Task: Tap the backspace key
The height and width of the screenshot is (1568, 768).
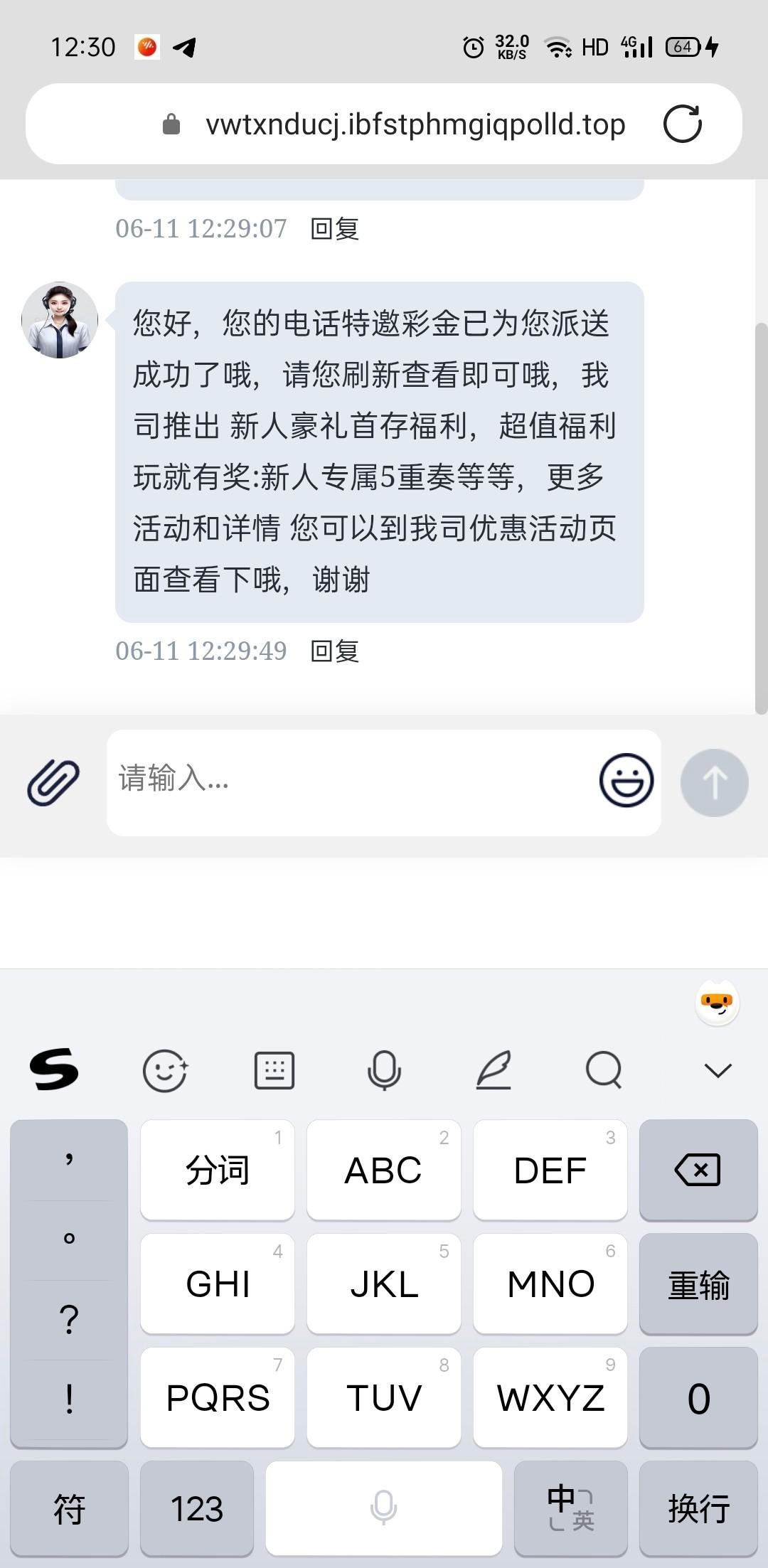Action: [x=698, y=1170]
